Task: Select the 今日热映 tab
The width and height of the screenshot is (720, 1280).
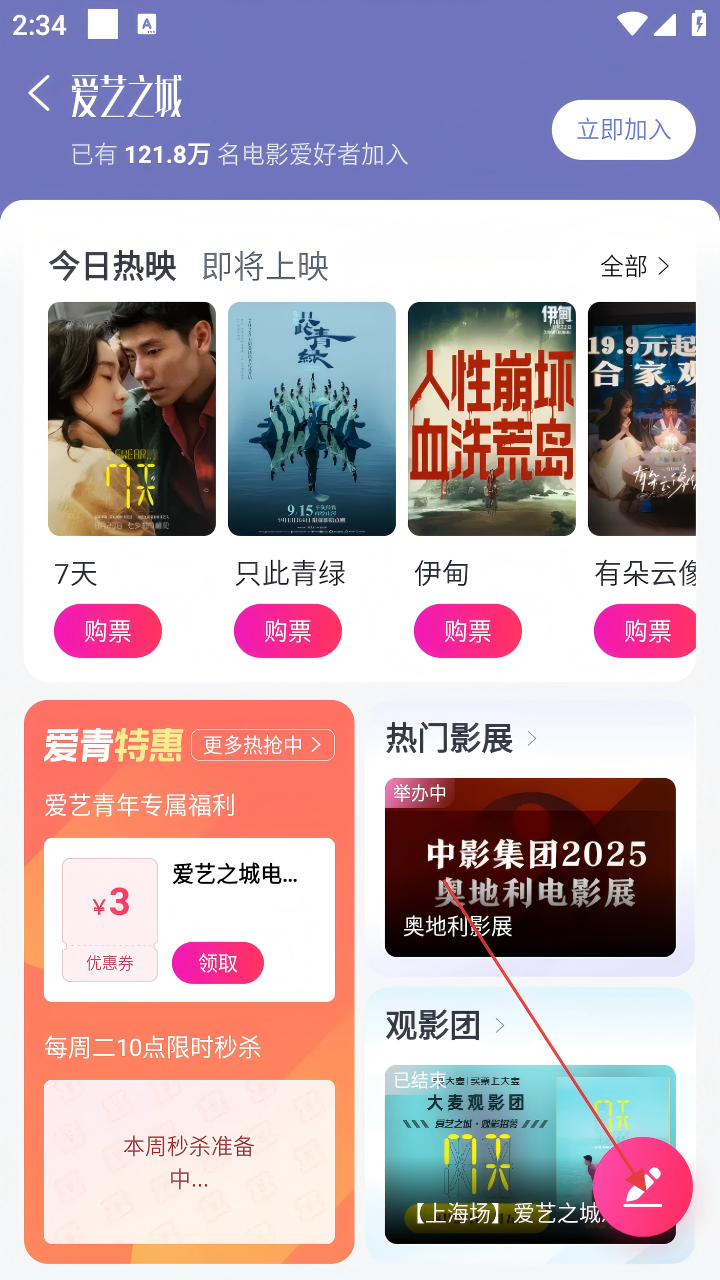Action: point(112,266)
